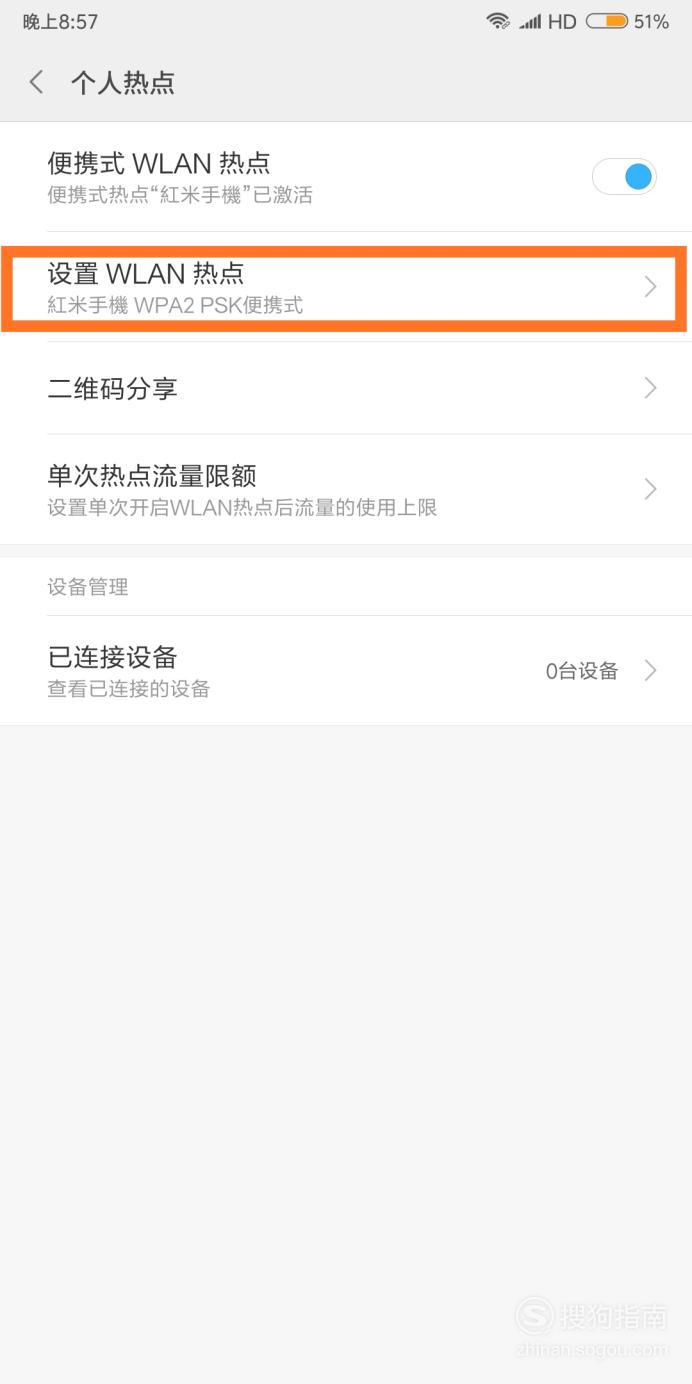Turn off the 便携式 WLAN 热点 switch
This screenshot has width=692, height=1384.
(624, 177)
